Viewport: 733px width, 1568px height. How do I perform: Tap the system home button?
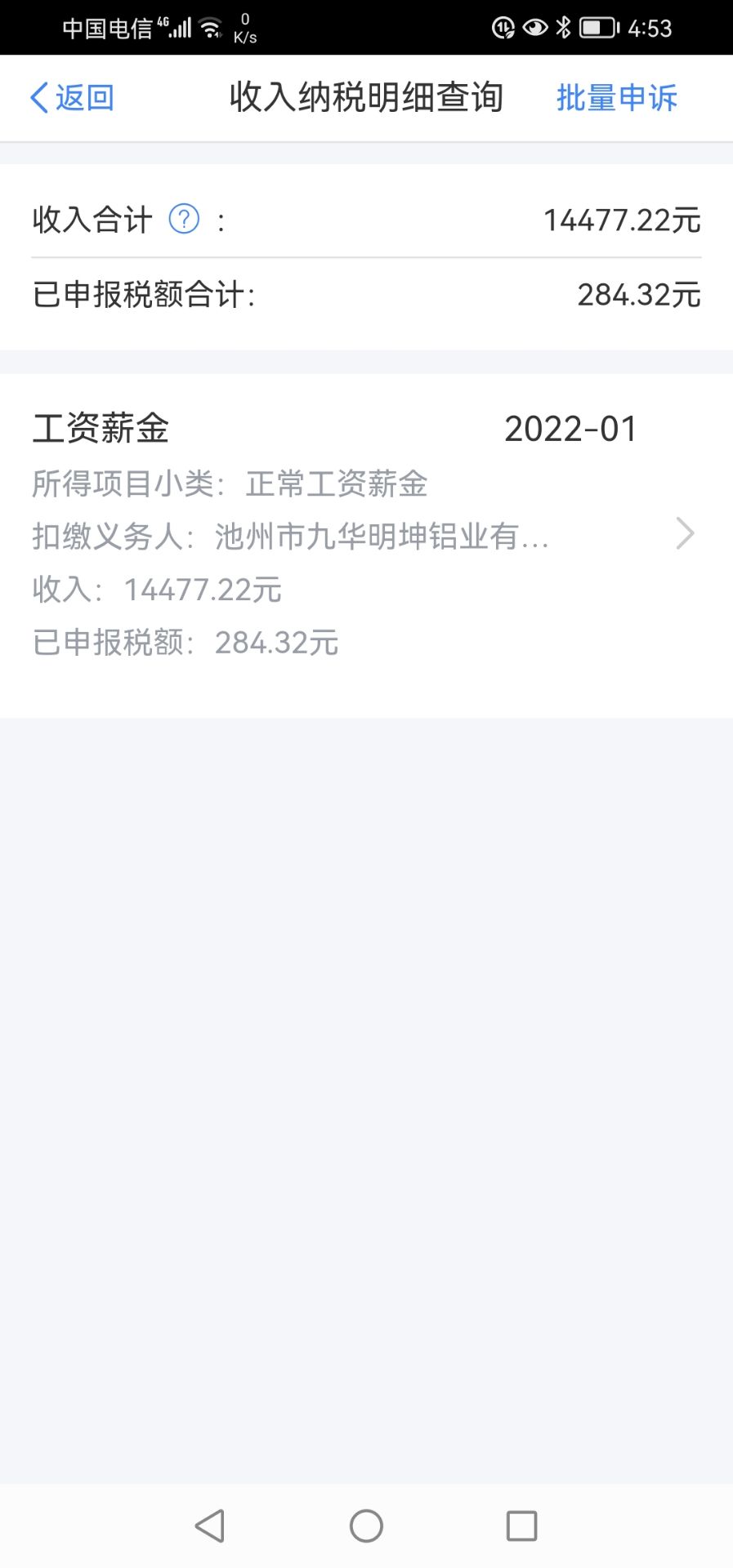(366, 1526)
